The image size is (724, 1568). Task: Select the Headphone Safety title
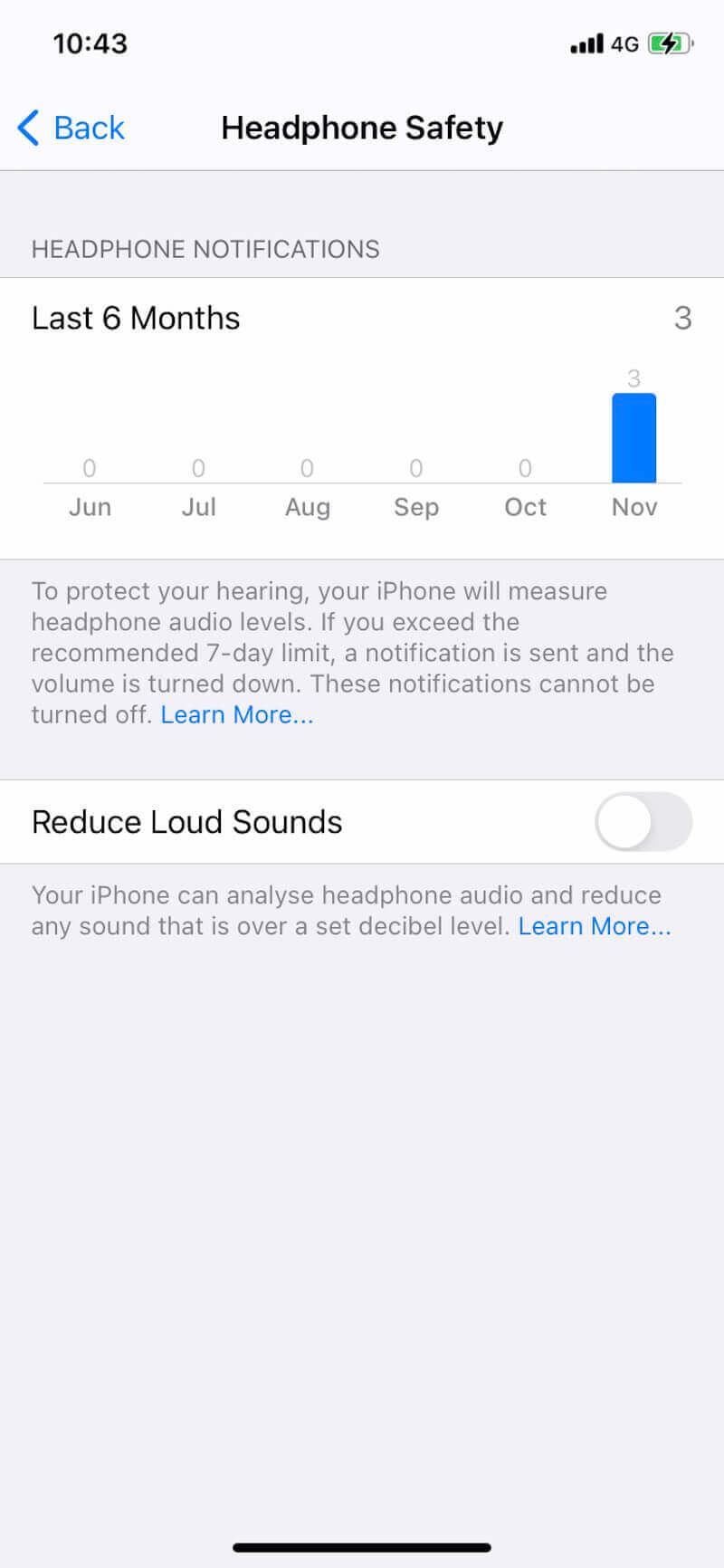click(x=361, y=128)
